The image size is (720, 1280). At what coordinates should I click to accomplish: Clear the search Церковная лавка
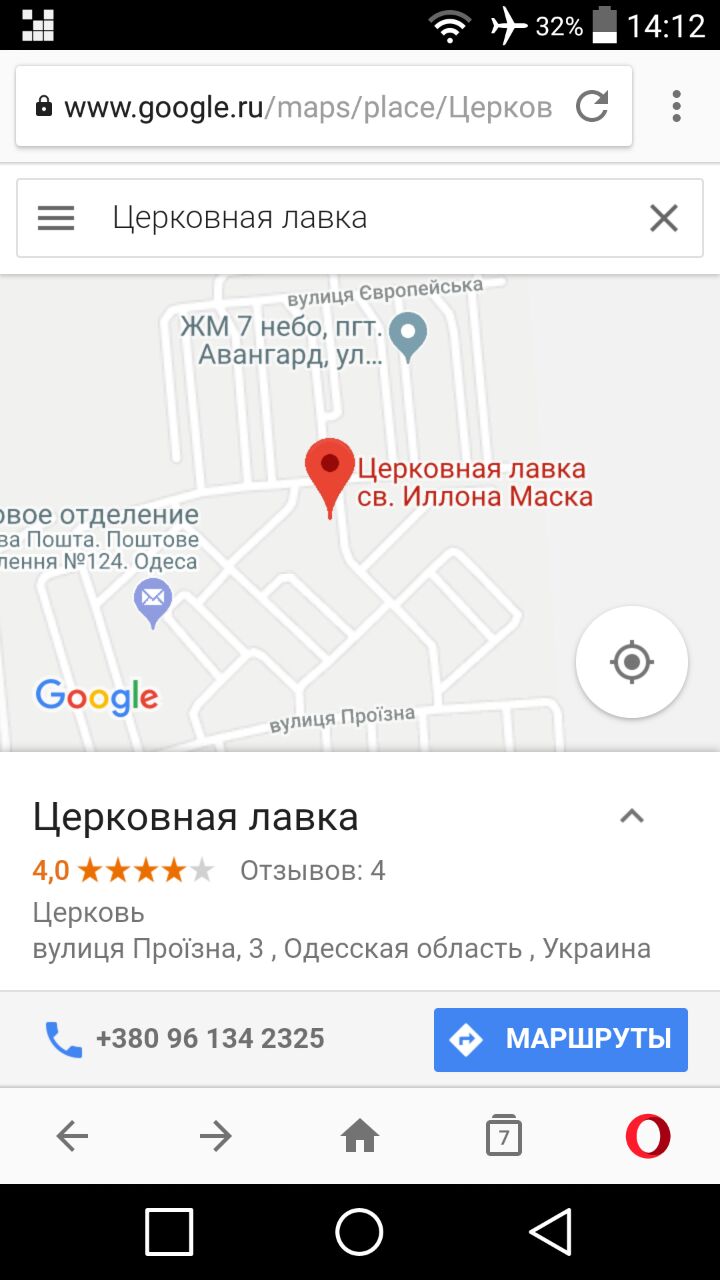pos(664,218)
